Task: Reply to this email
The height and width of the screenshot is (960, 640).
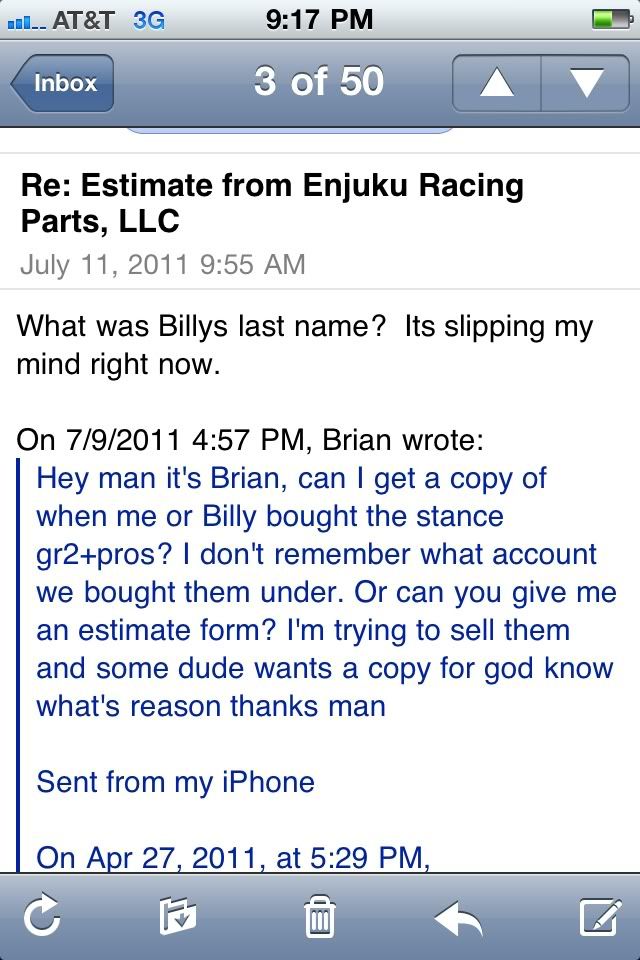Action: [460, 917]
